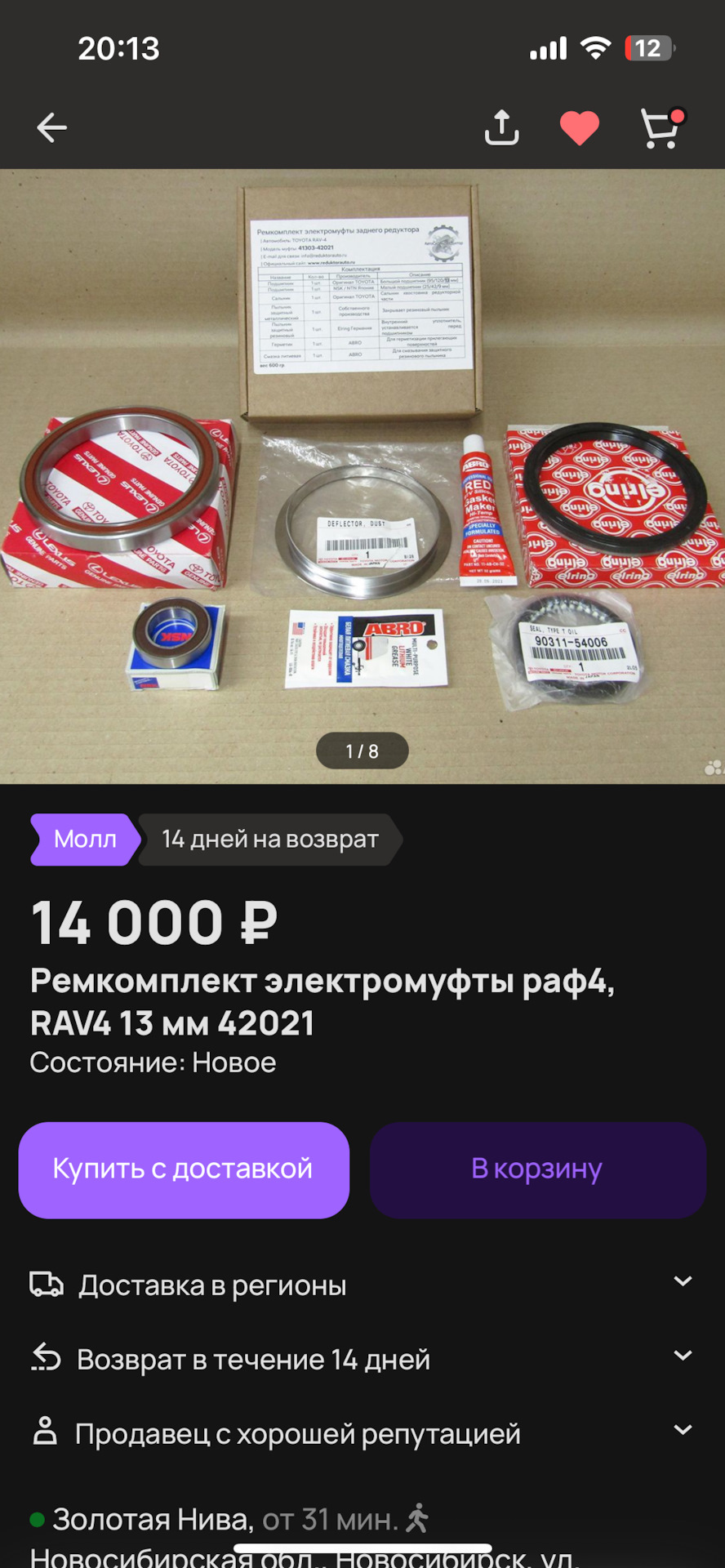Tap the return arrow icon beside 'Возврат в течение 14 дней'
Viewport: 725px width, 1568px height.
coord(46,1358)
